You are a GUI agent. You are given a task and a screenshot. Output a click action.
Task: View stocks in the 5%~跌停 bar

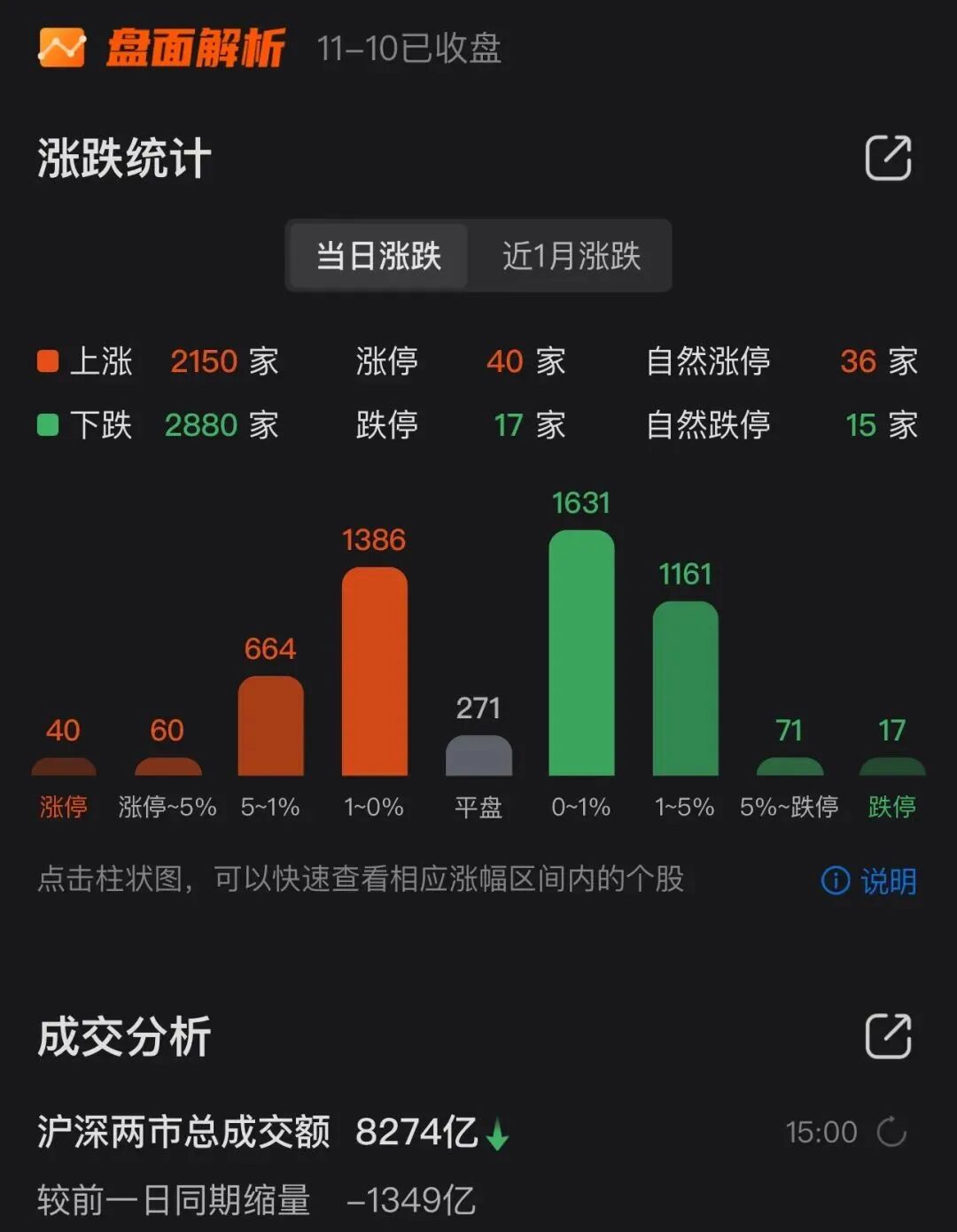pyautogui.click(x=790, y=766)
